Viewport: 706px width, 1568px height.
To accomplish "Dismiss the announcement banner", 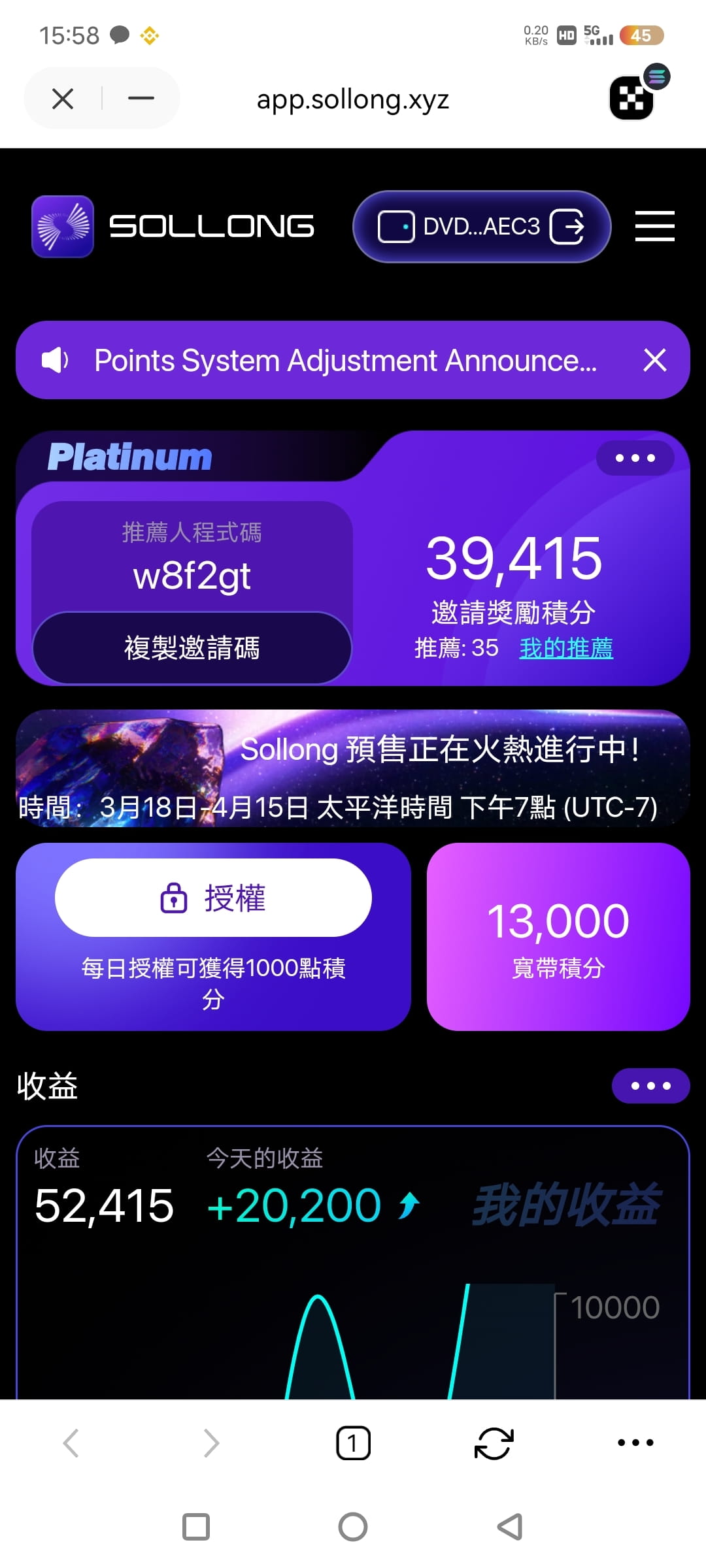I will coord(654,361).
